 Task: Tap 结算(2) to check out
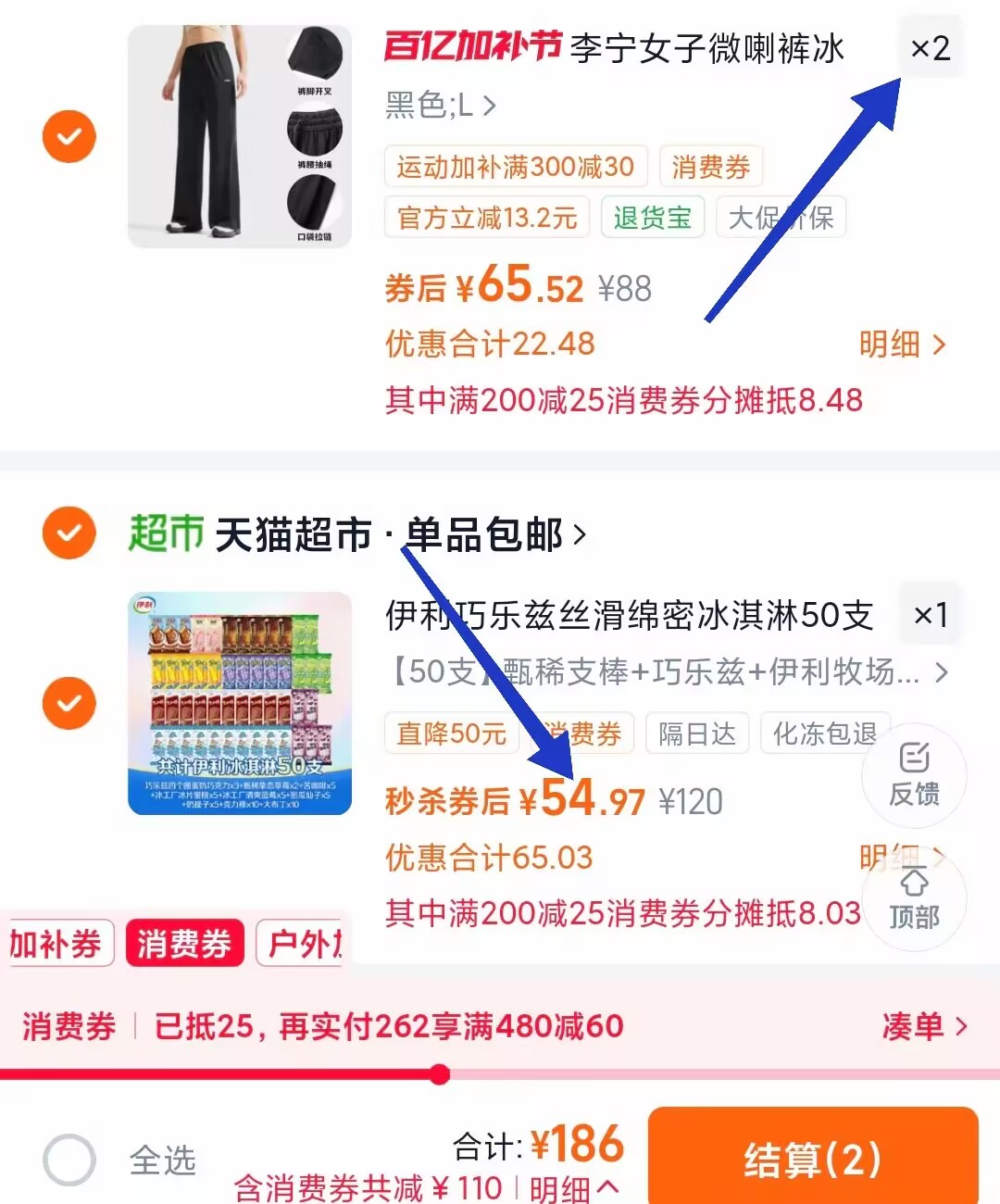click(813, 1158)
